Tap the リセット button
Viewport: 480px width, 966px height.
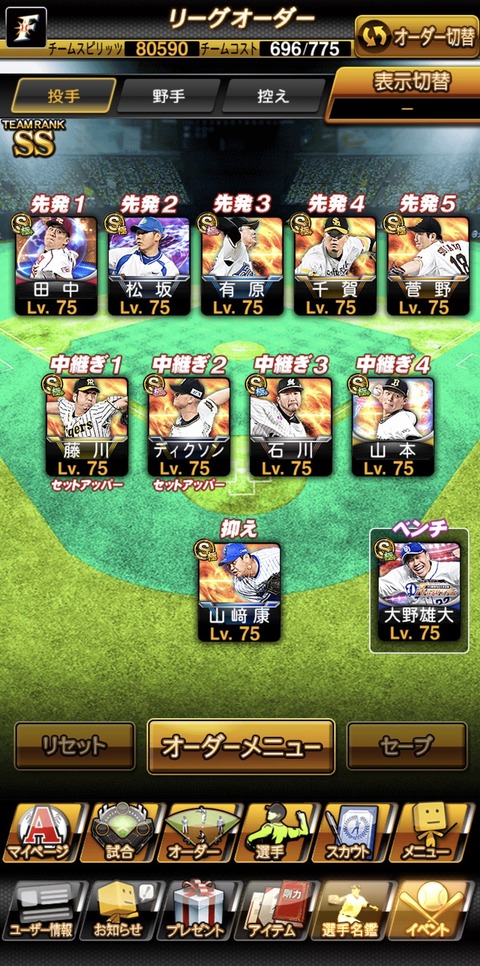[75, 746]
